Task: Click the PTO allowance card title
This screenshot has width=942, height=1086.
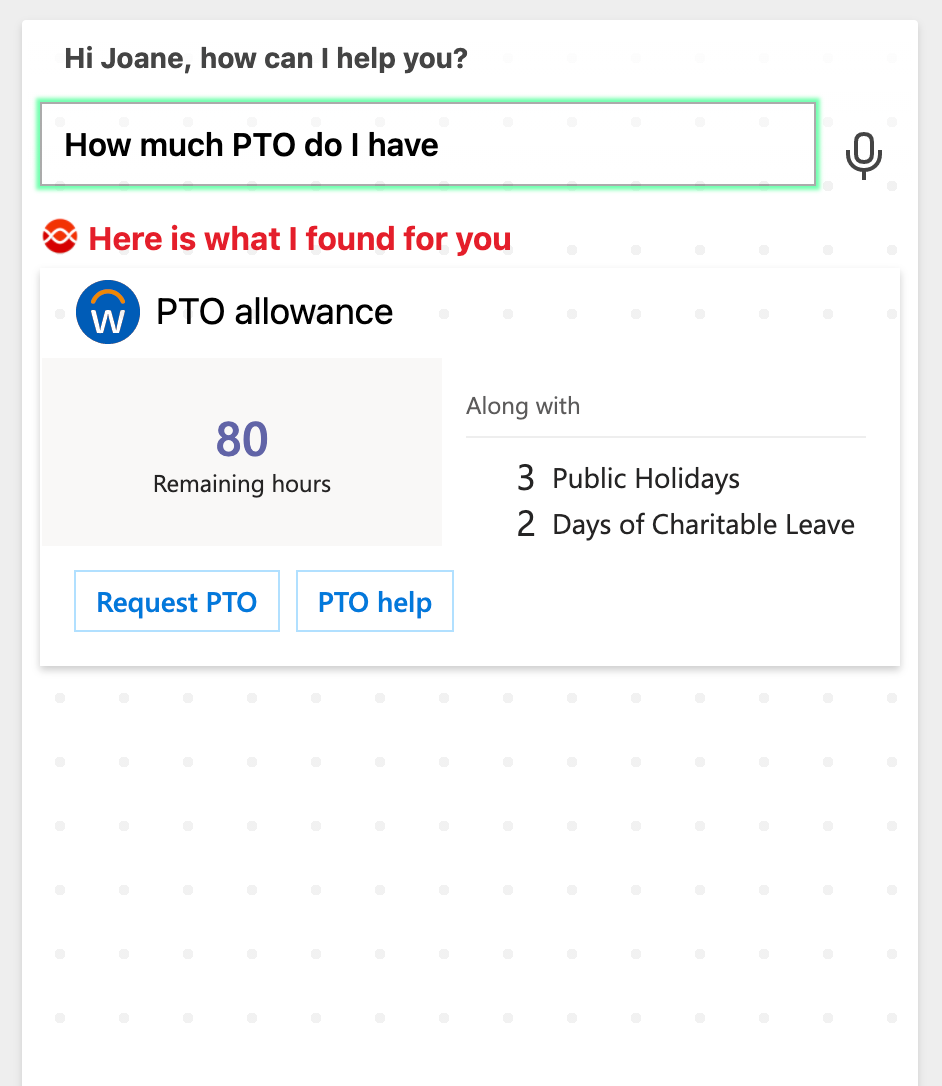Action: tap(272, 311)
